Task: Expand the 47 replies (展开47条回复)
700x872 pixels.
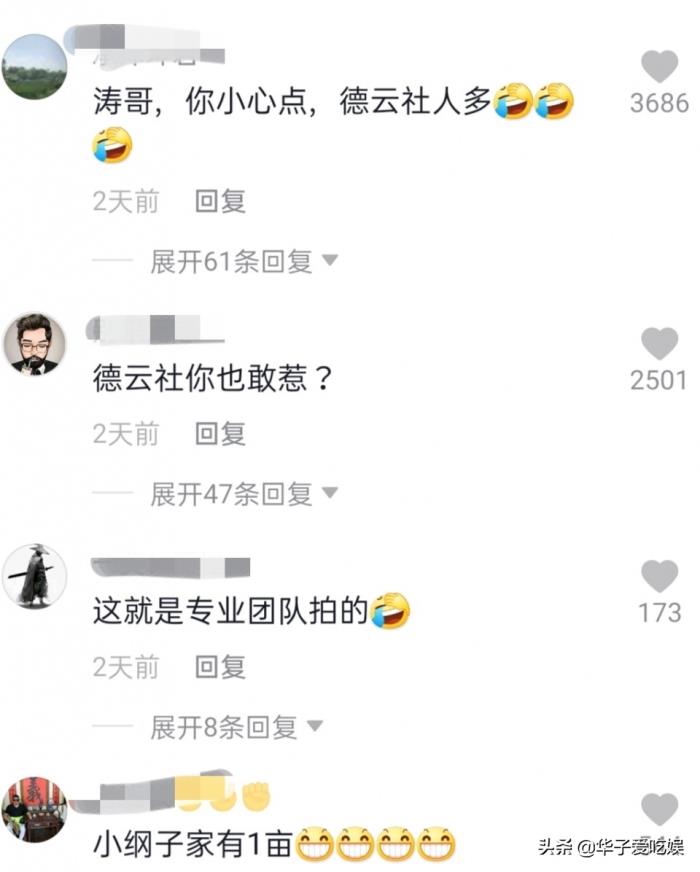Action: pos(244,494)
